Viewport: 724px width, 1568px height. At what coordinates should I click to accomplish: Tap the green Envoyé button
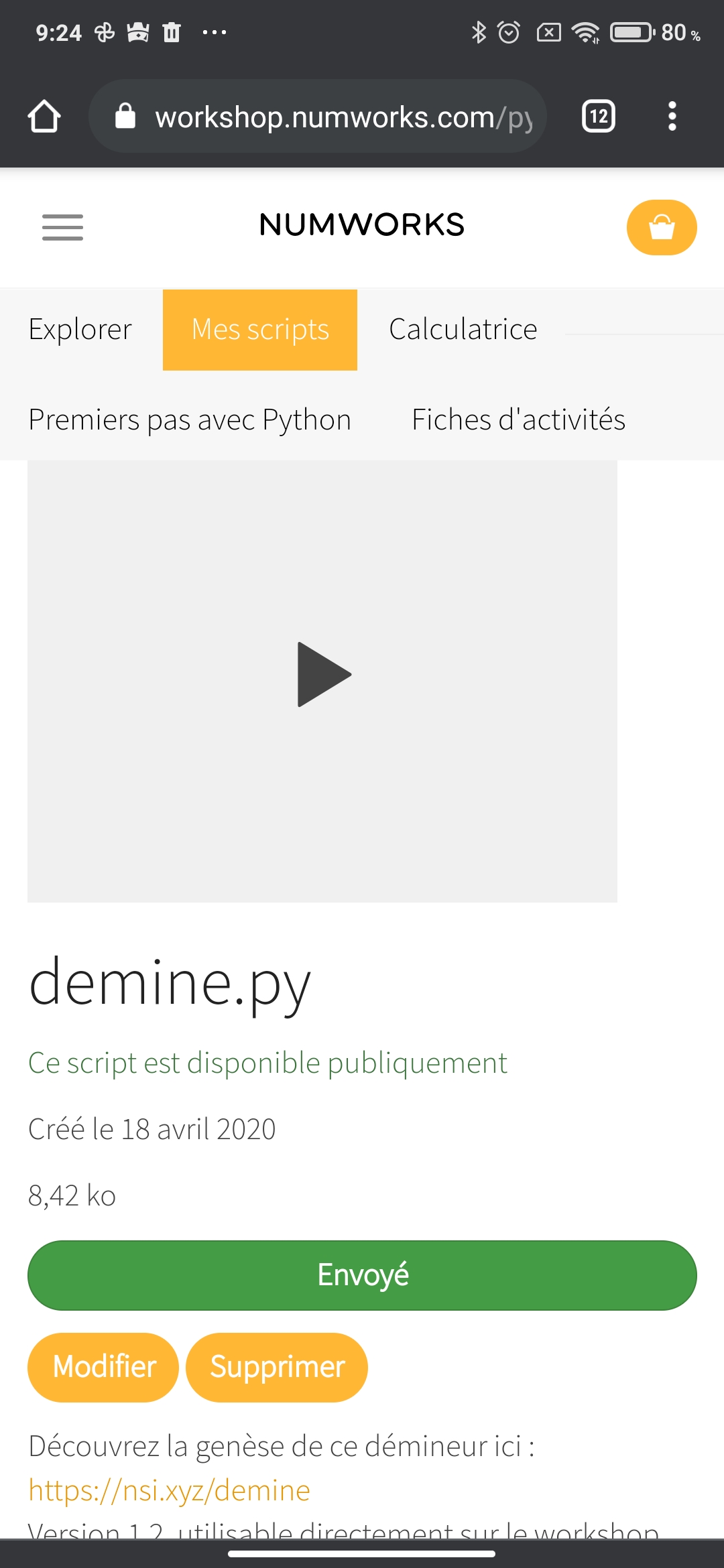pos(362,1275)
